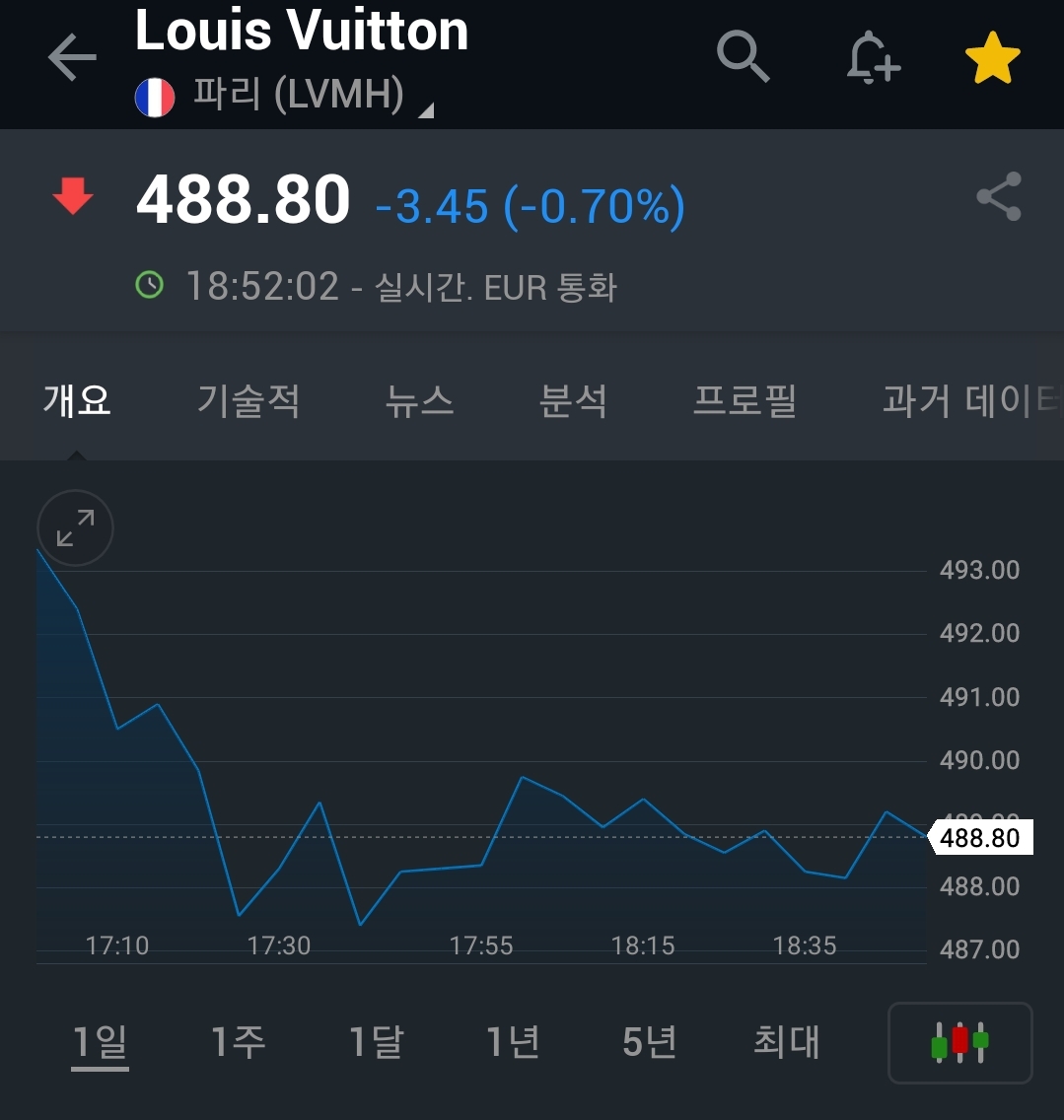
Task: Open the 파리 (LVMH) exchange dropdown
Action: click(284, 96)
